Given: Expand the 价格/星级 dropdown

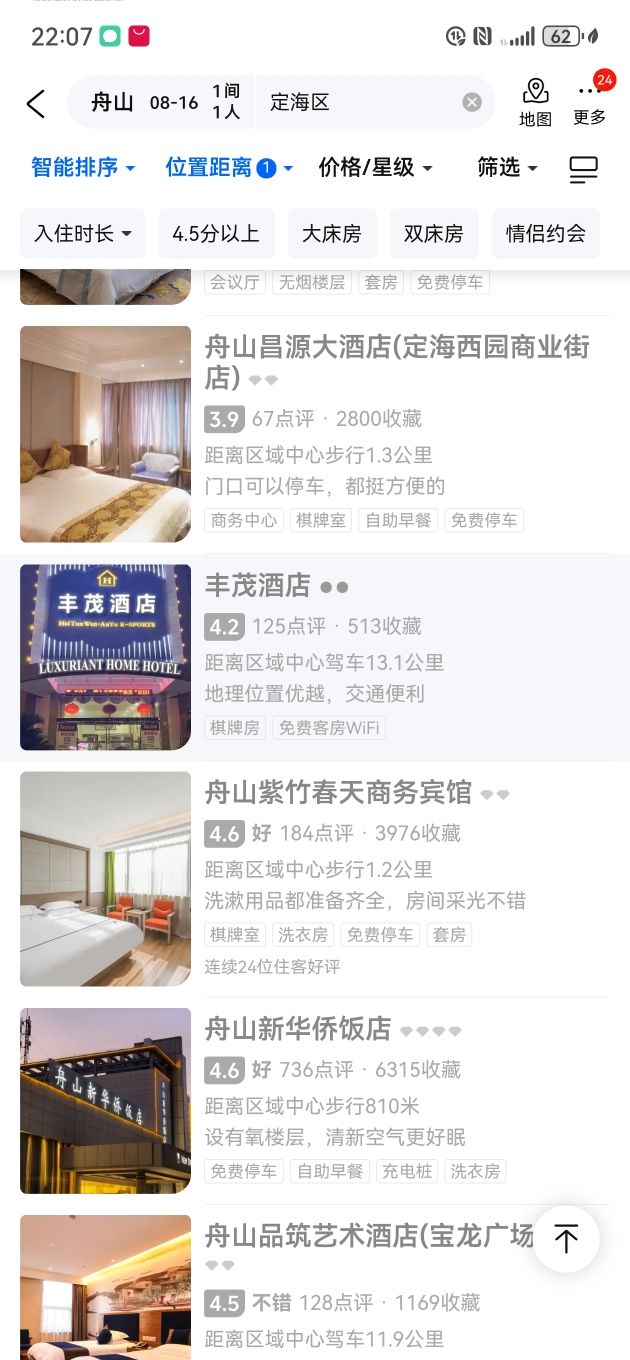Looking at the screenshot, I should click(x=375, y=168).
